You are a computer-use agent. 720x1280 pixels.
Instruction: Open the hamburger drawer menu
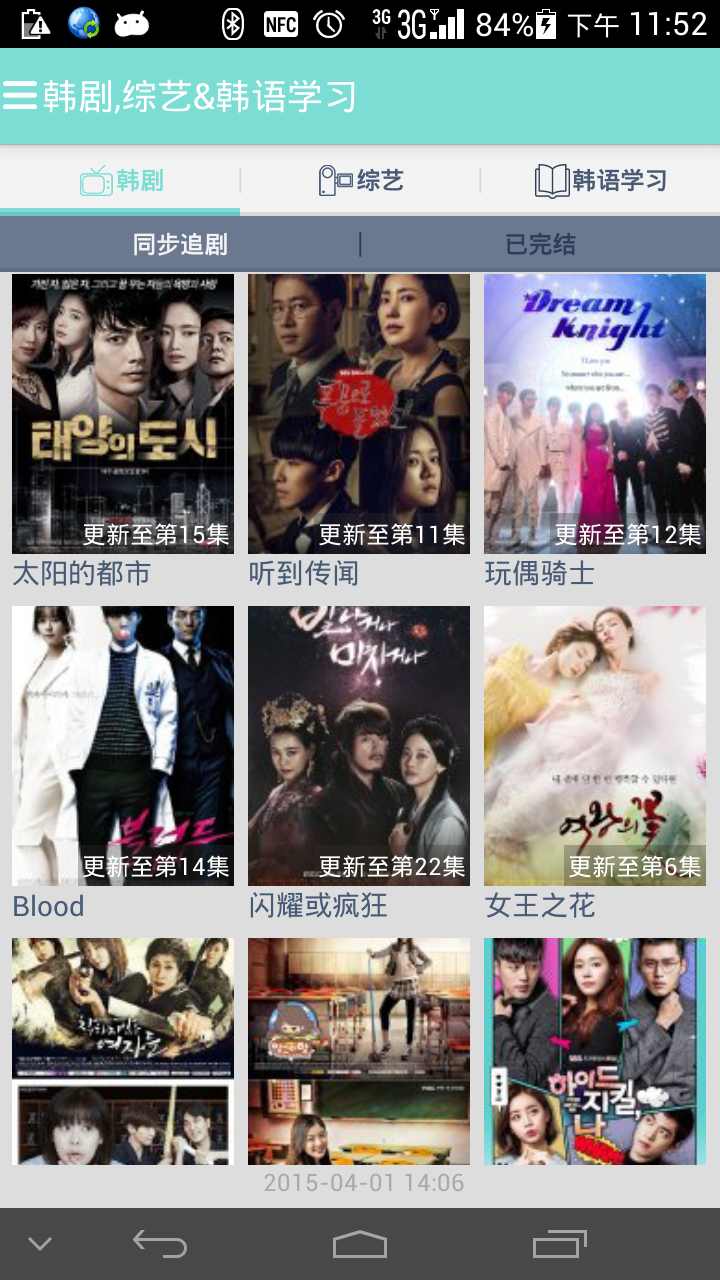point(20,96)
